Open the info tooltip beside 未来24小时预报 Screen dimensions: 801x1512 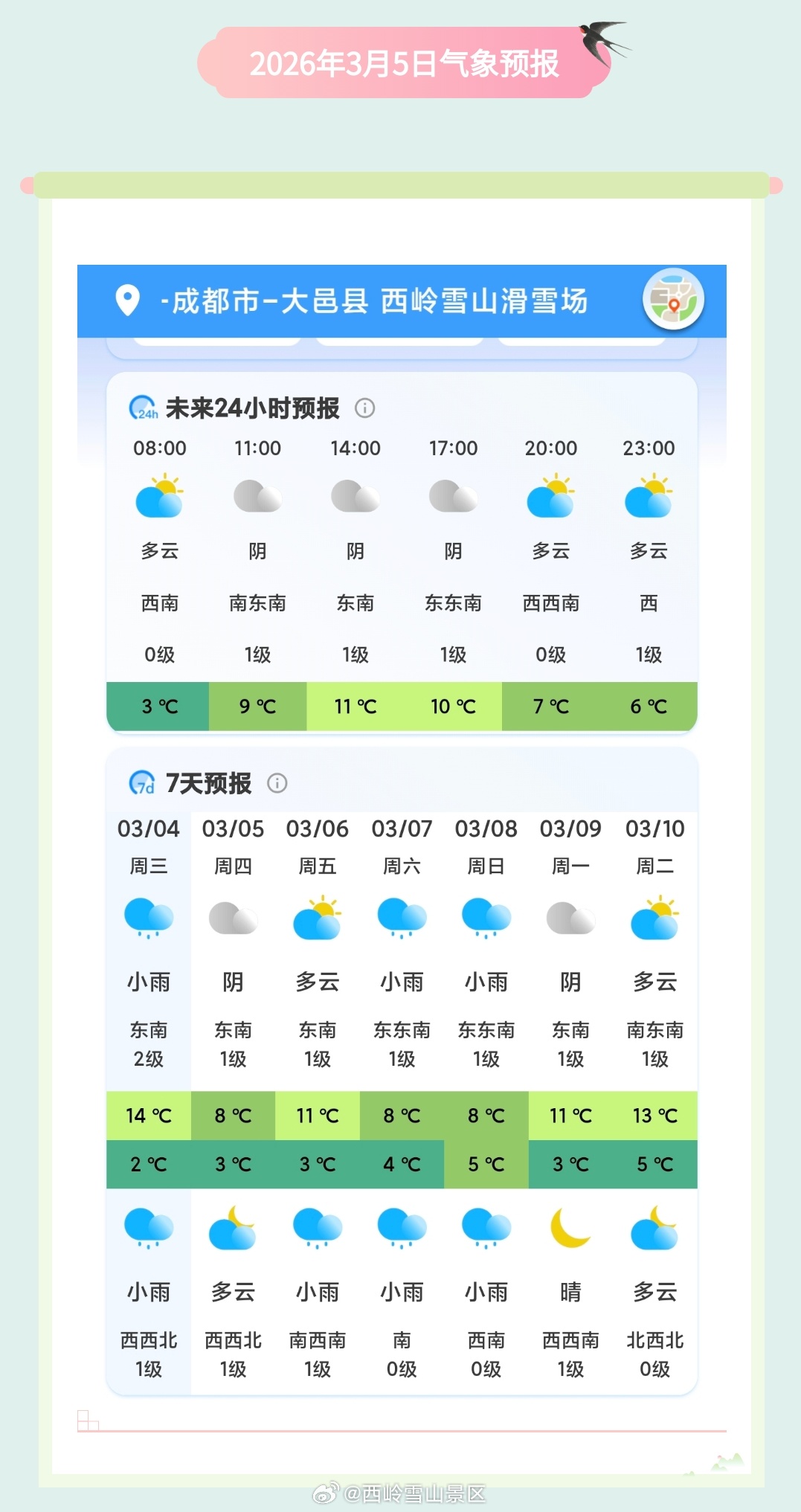(366, 409)
